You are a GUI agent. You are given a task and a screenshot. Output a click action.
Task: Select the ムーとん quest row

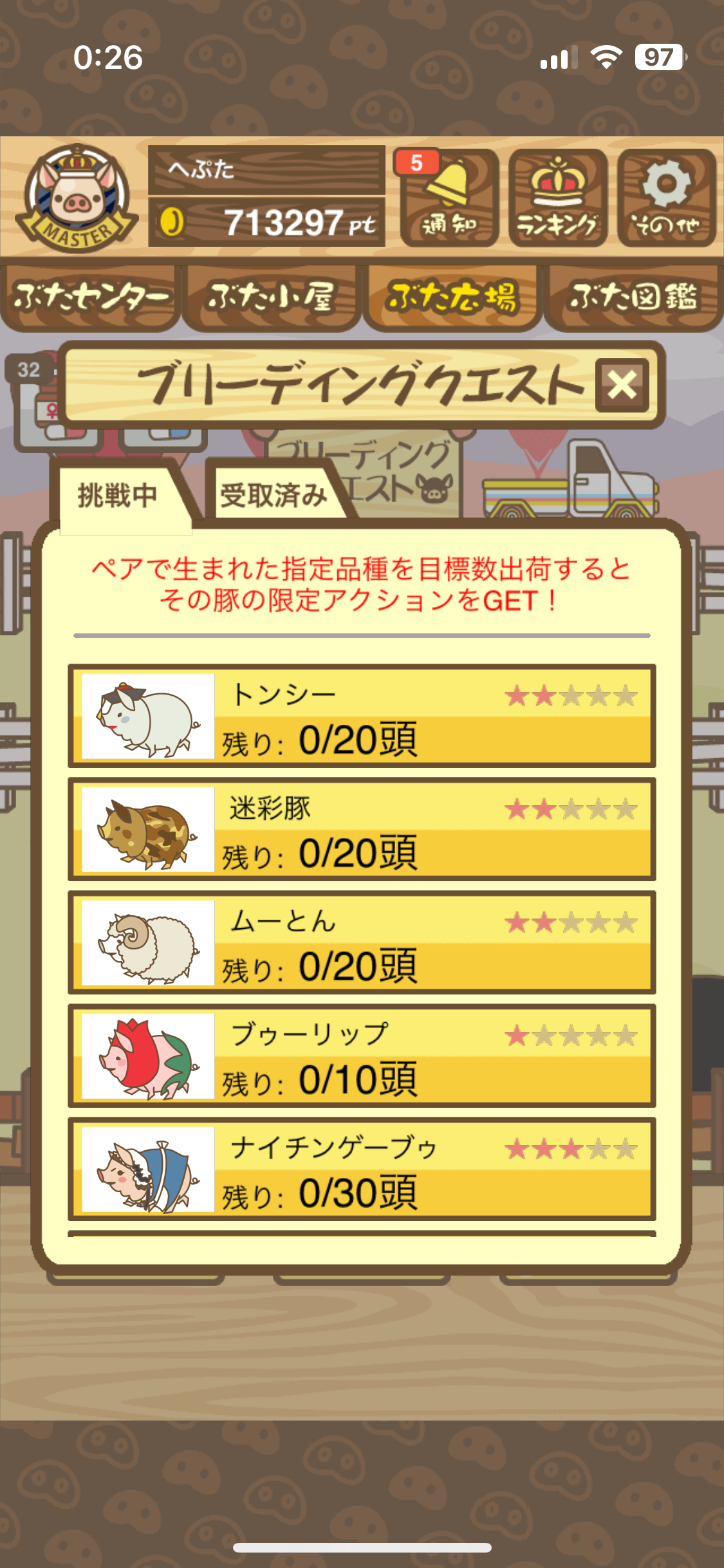pyautogui.click(x=362, y=942)
